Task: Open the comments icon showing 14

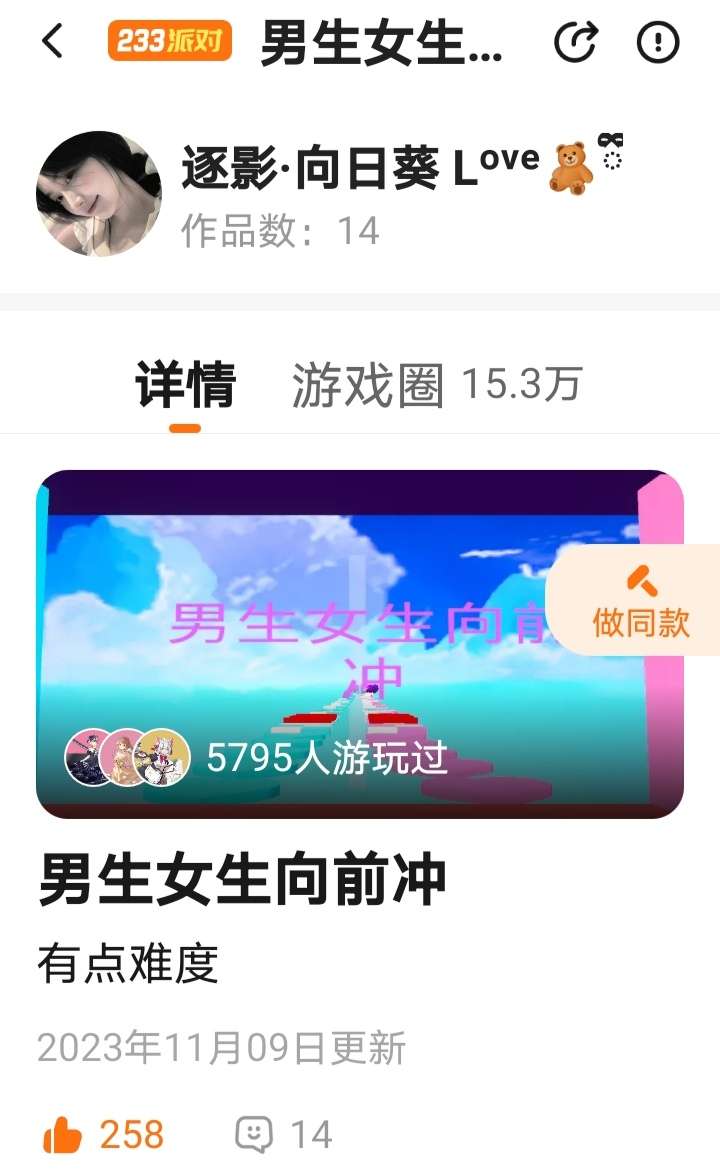Action: (254, 1135)
